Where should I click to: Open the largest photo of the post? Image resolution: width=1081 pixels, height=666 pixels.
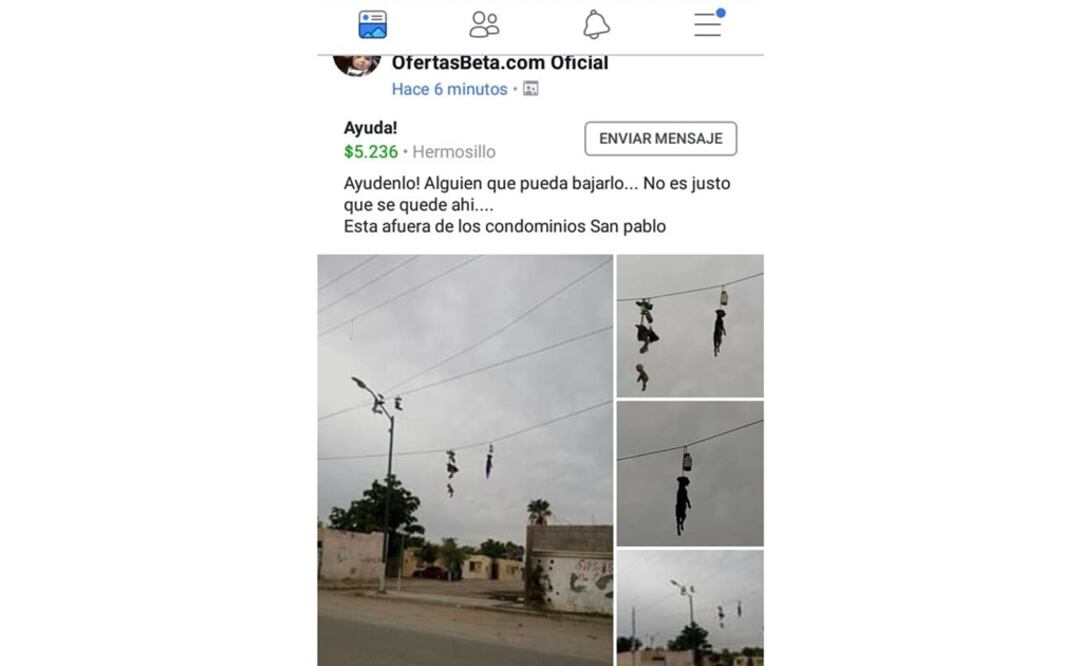[x=465, y=460]
